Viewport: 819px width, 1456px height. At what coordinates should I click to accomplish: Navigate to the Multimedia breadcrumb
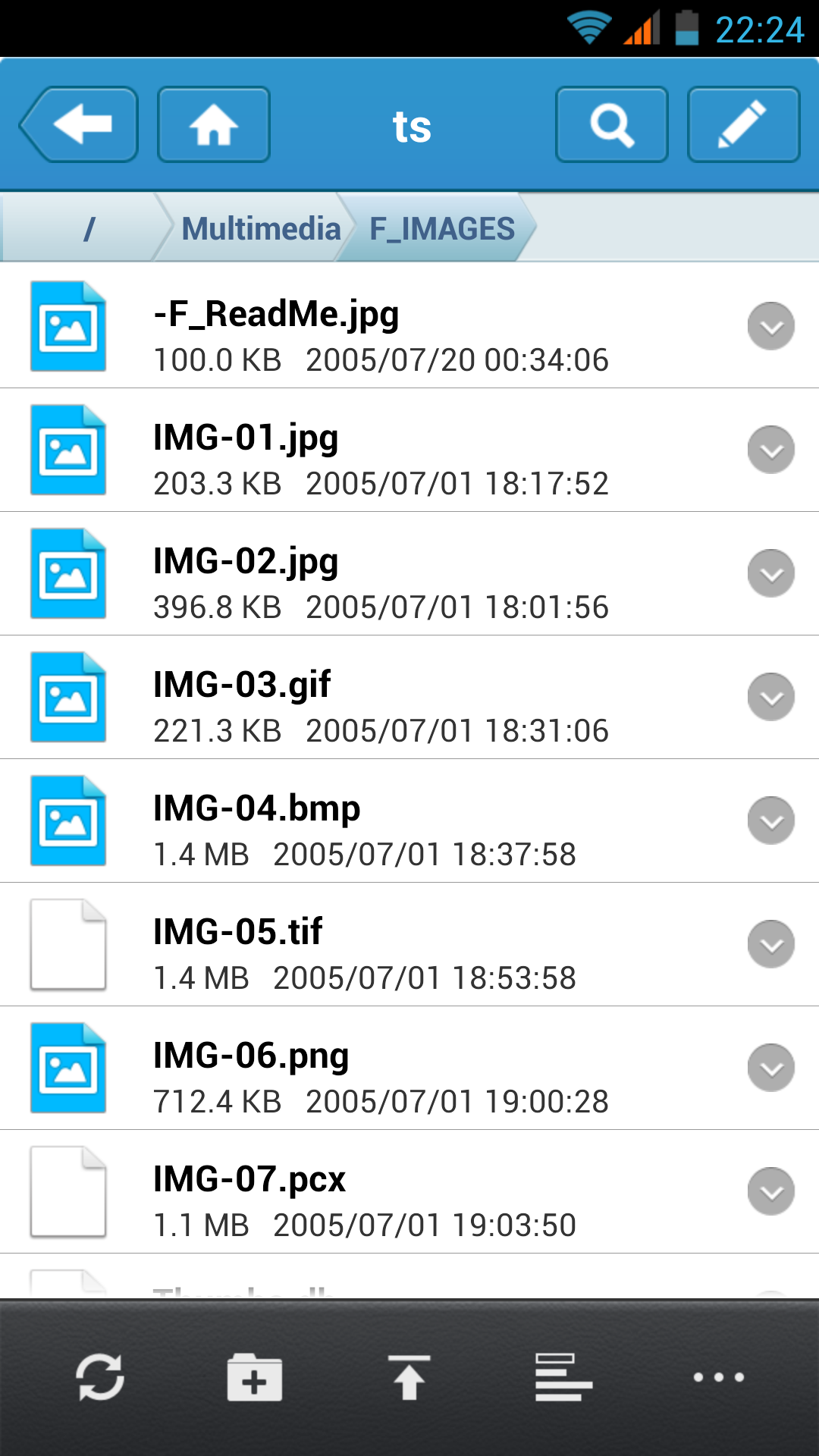[261, 228]
